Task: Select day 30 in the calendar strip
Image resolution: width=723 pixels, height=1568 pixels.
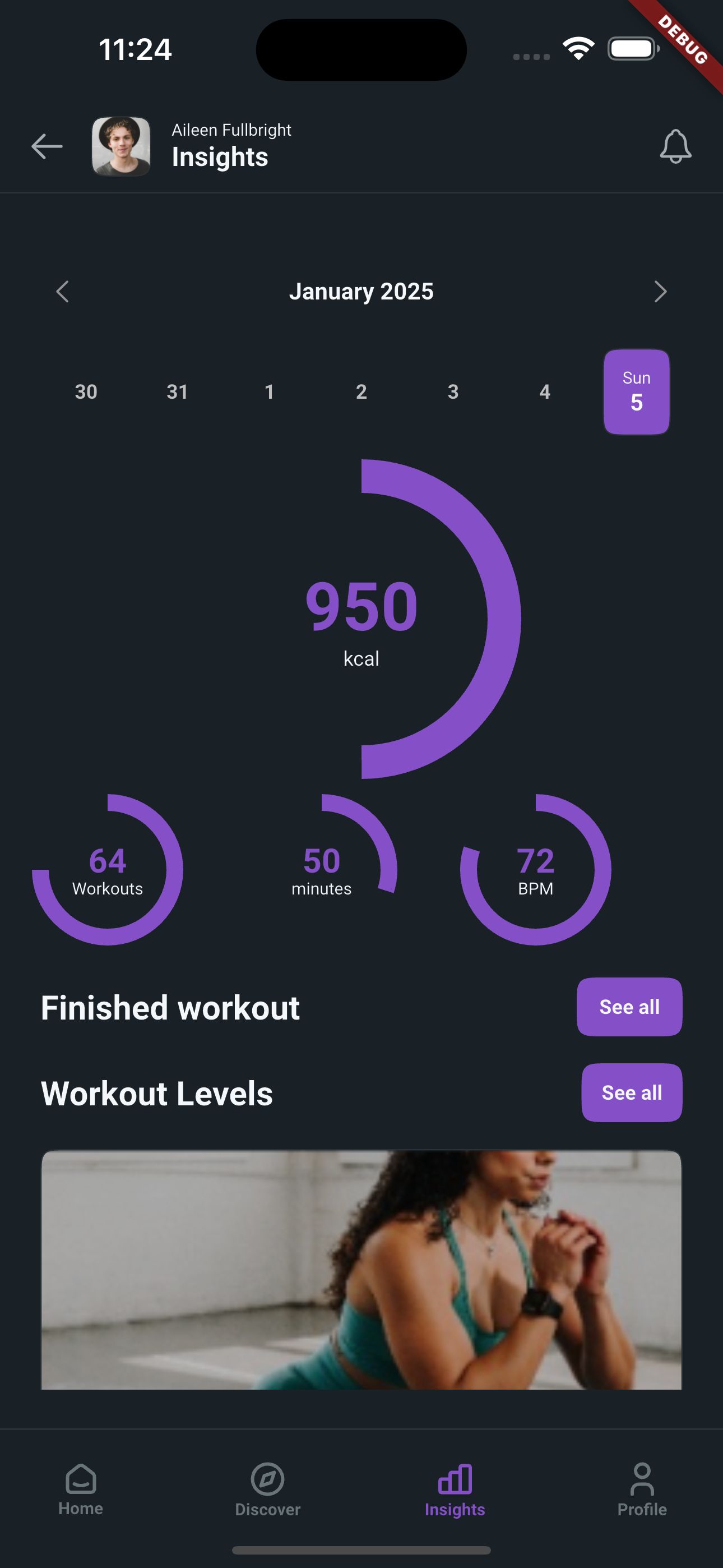Action: [86, 392]
